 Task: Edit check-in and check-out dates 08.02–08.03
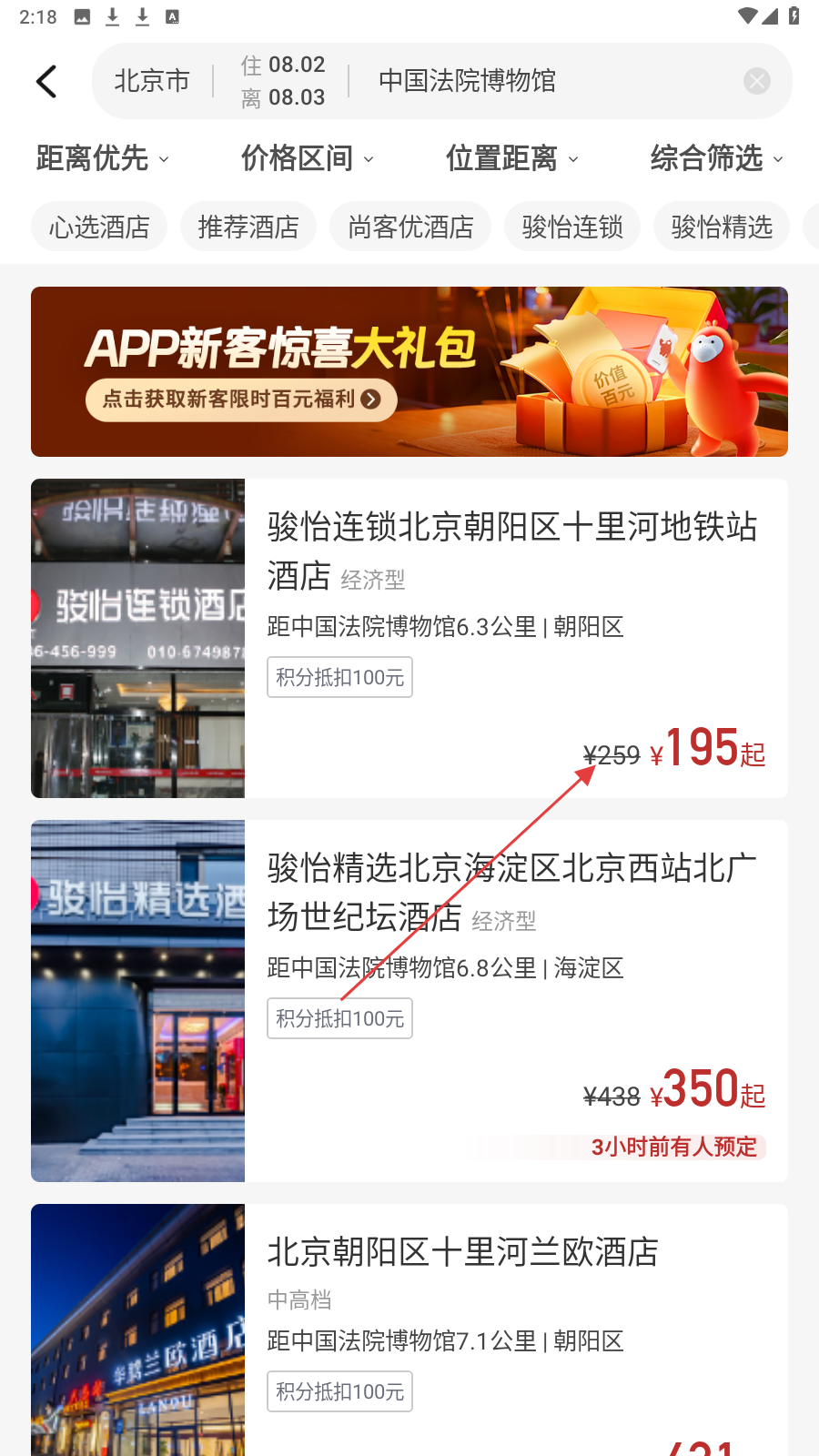283,81
